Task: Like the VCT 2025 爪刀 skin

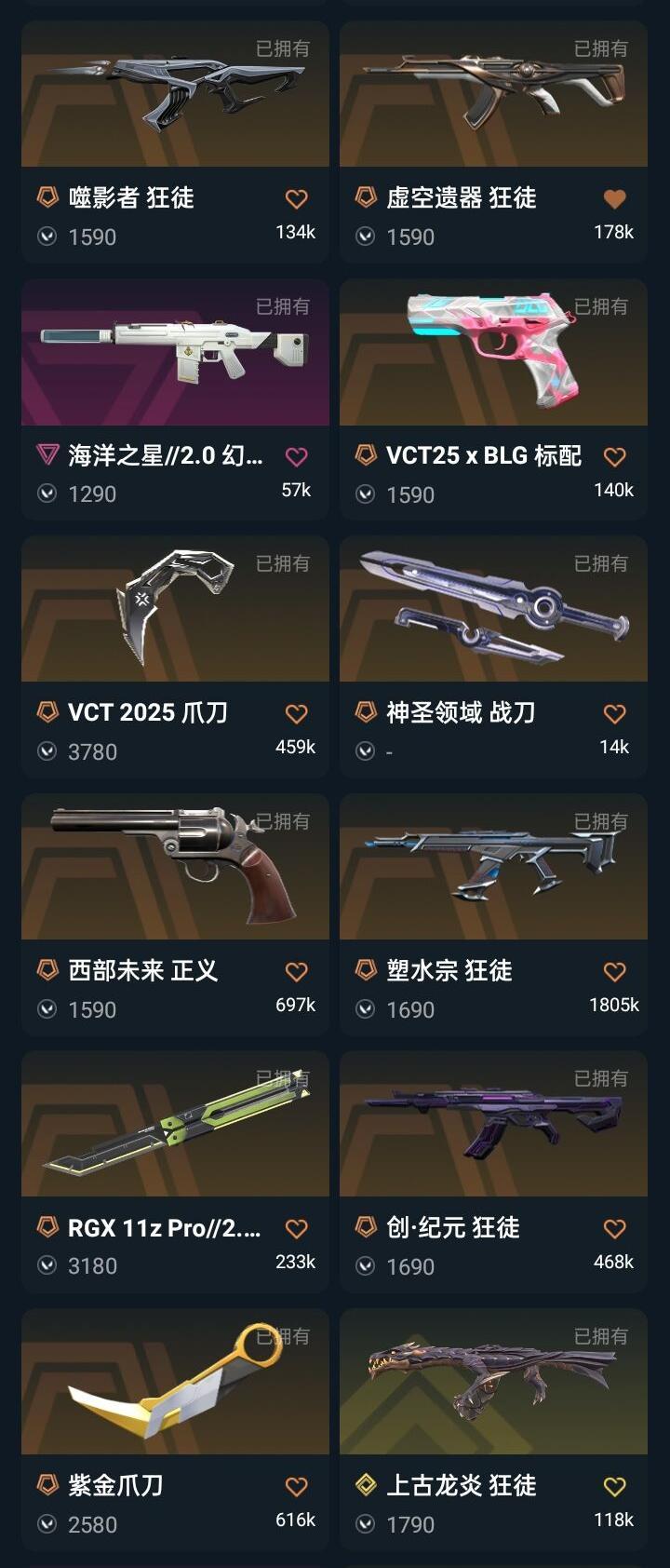Action: [296, 714]
